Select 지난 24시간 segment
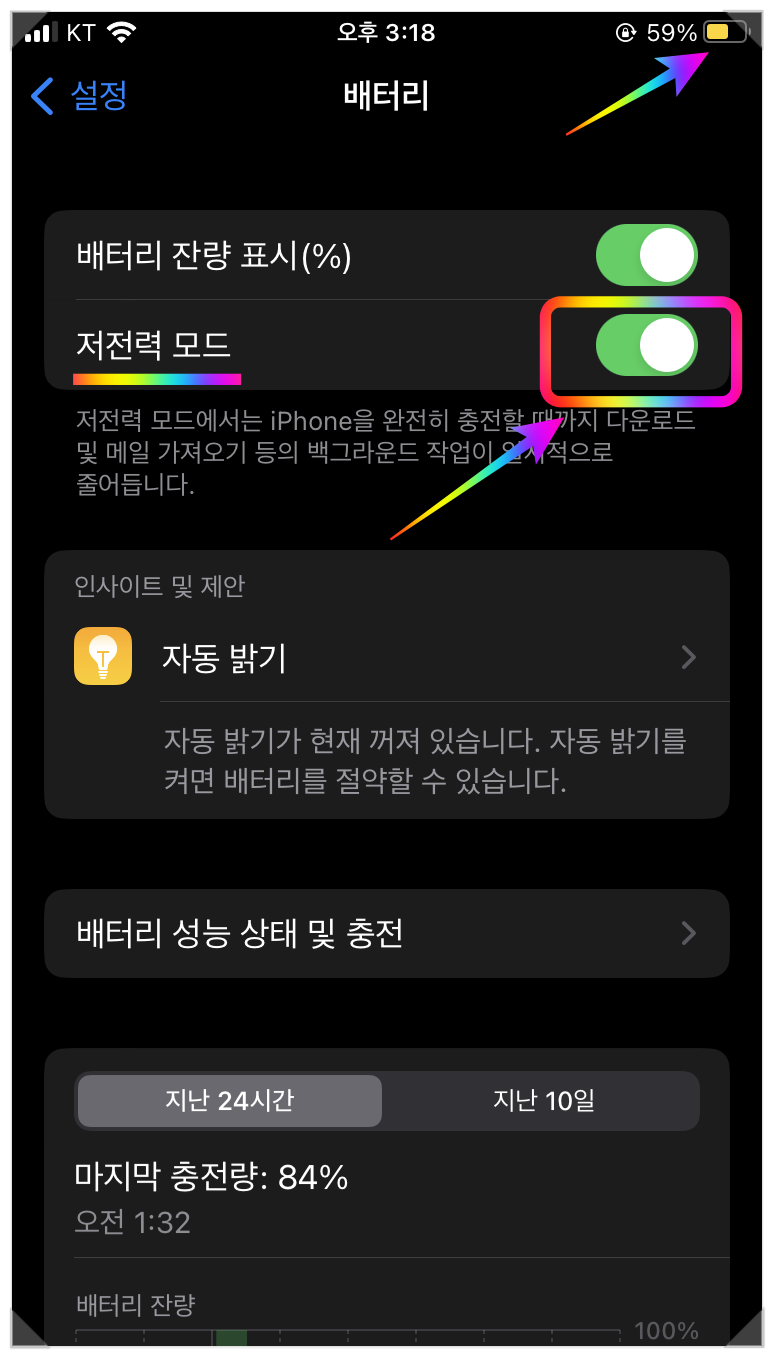Screen dimensions: 774x1358 pos(229,1101)
